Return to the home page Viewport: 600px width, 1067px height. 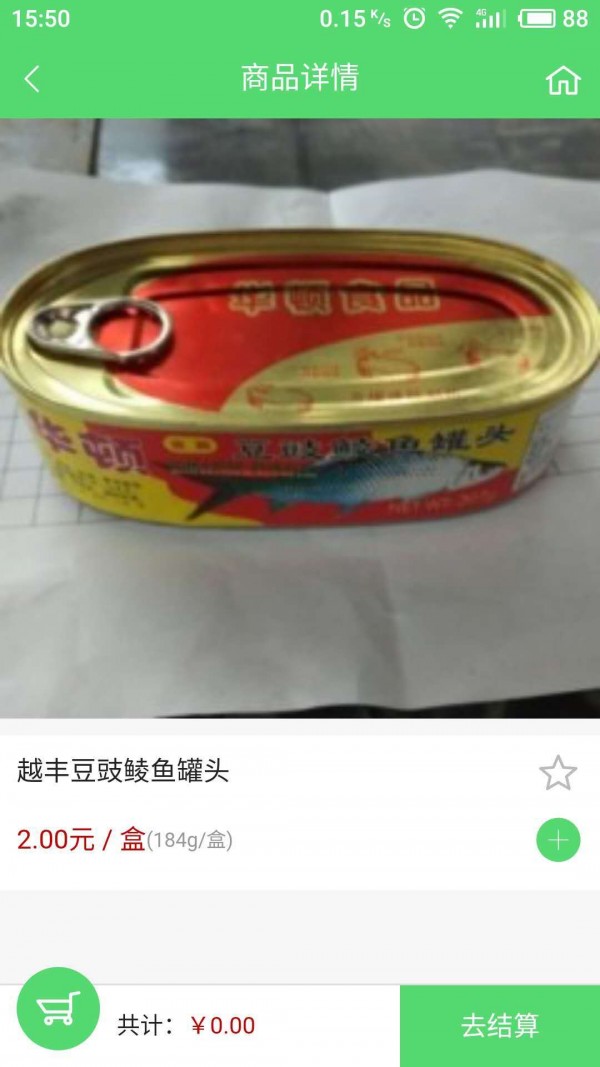tap(563, 80)
